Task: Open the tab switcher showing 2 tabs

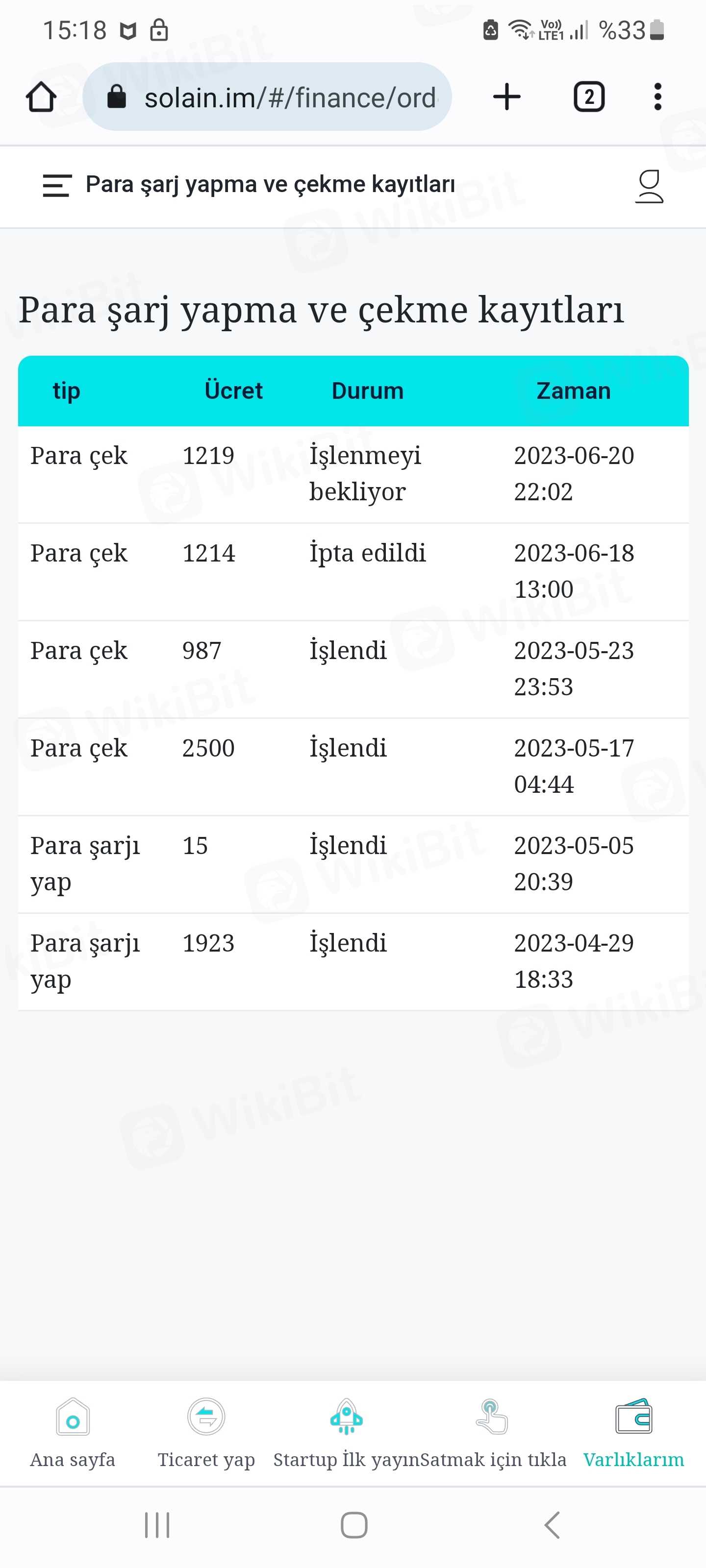Action: click(588, 97)
